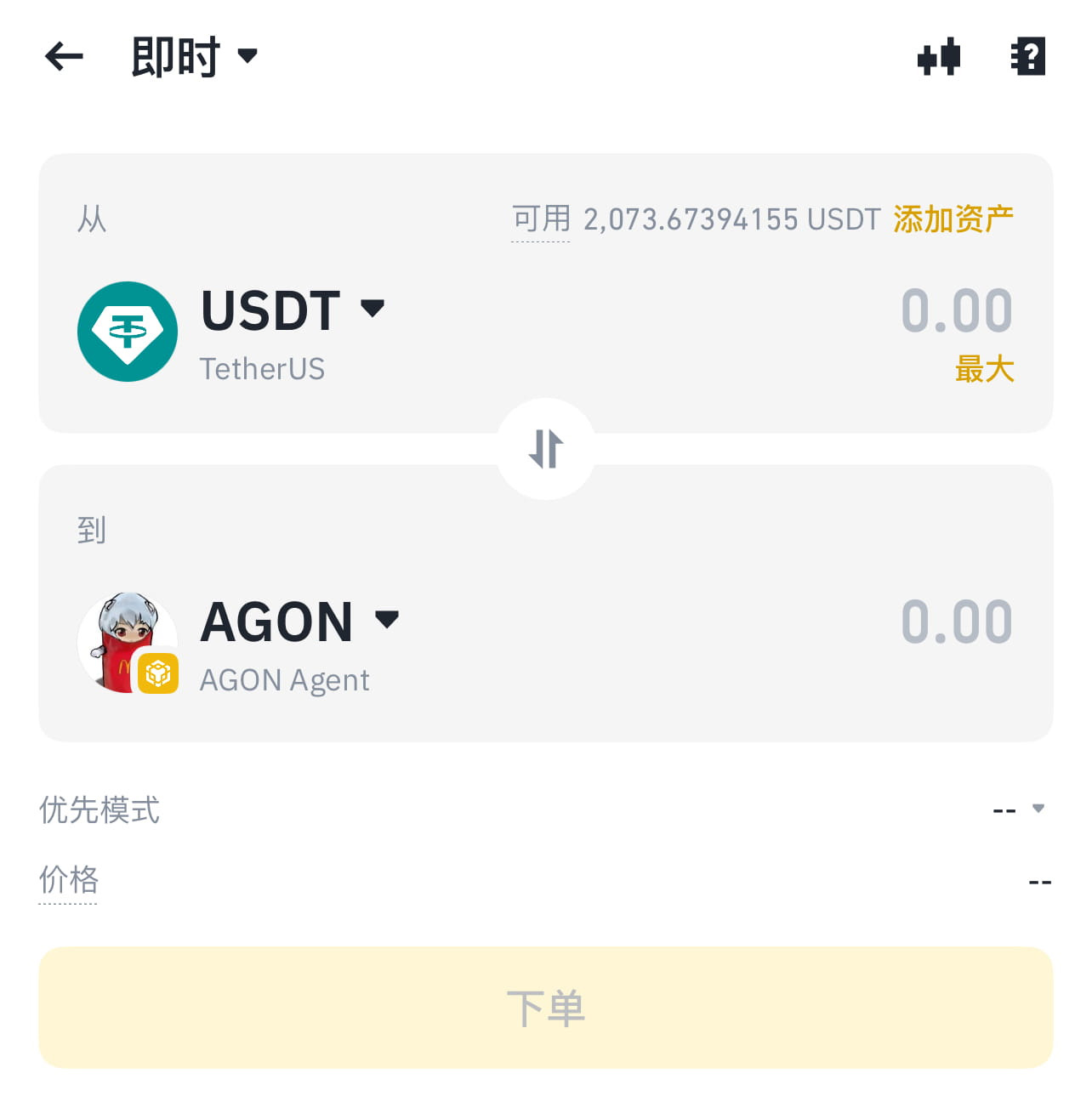Open the candlestick chart view icon
This screenshot has height=1113, width=1092.
tap(938, 56)
